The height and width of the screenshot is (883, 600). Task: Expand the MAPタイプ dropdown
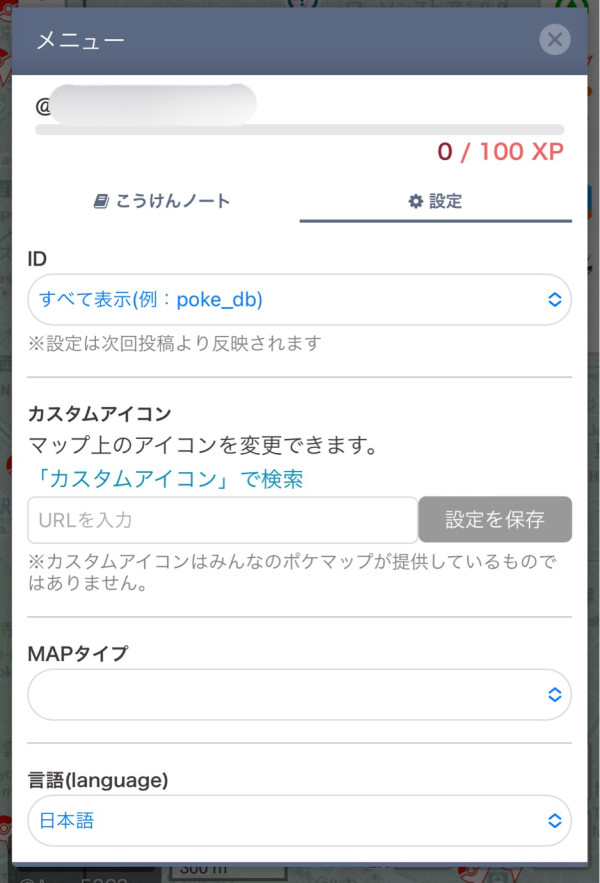[299, 695]
